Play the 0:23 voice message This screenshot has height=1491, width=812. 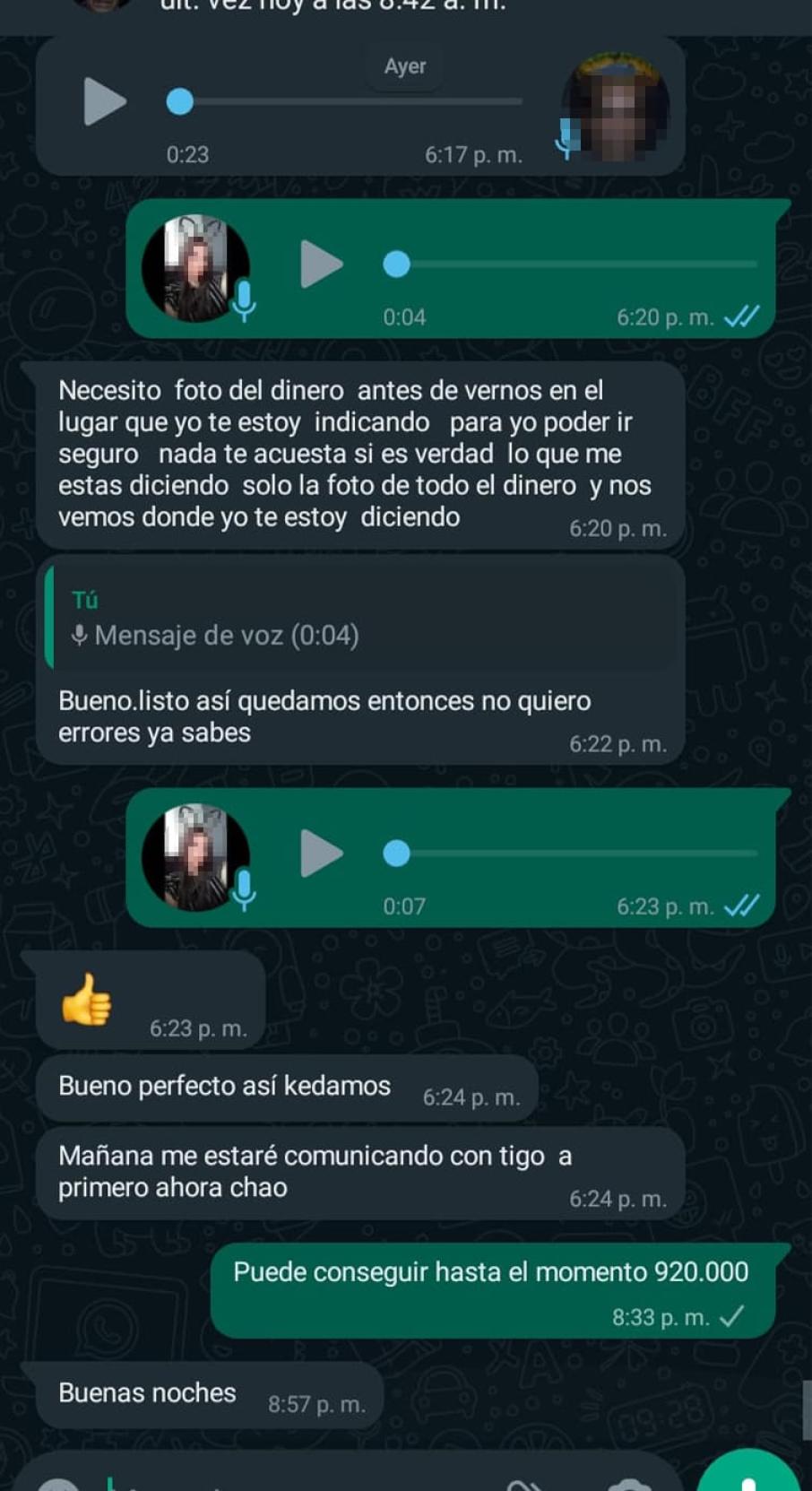coord(104,101)
